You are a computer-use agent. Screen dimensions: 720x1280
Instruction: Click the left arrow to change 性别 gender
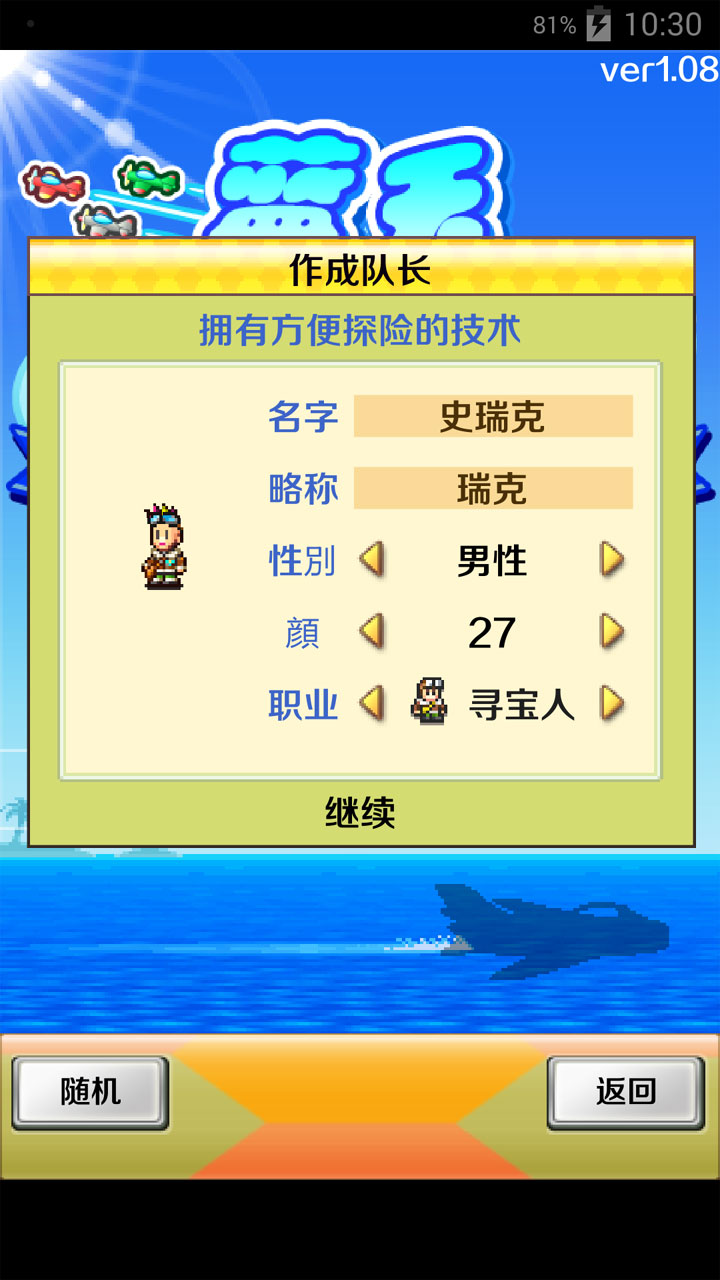pos(373,560)
